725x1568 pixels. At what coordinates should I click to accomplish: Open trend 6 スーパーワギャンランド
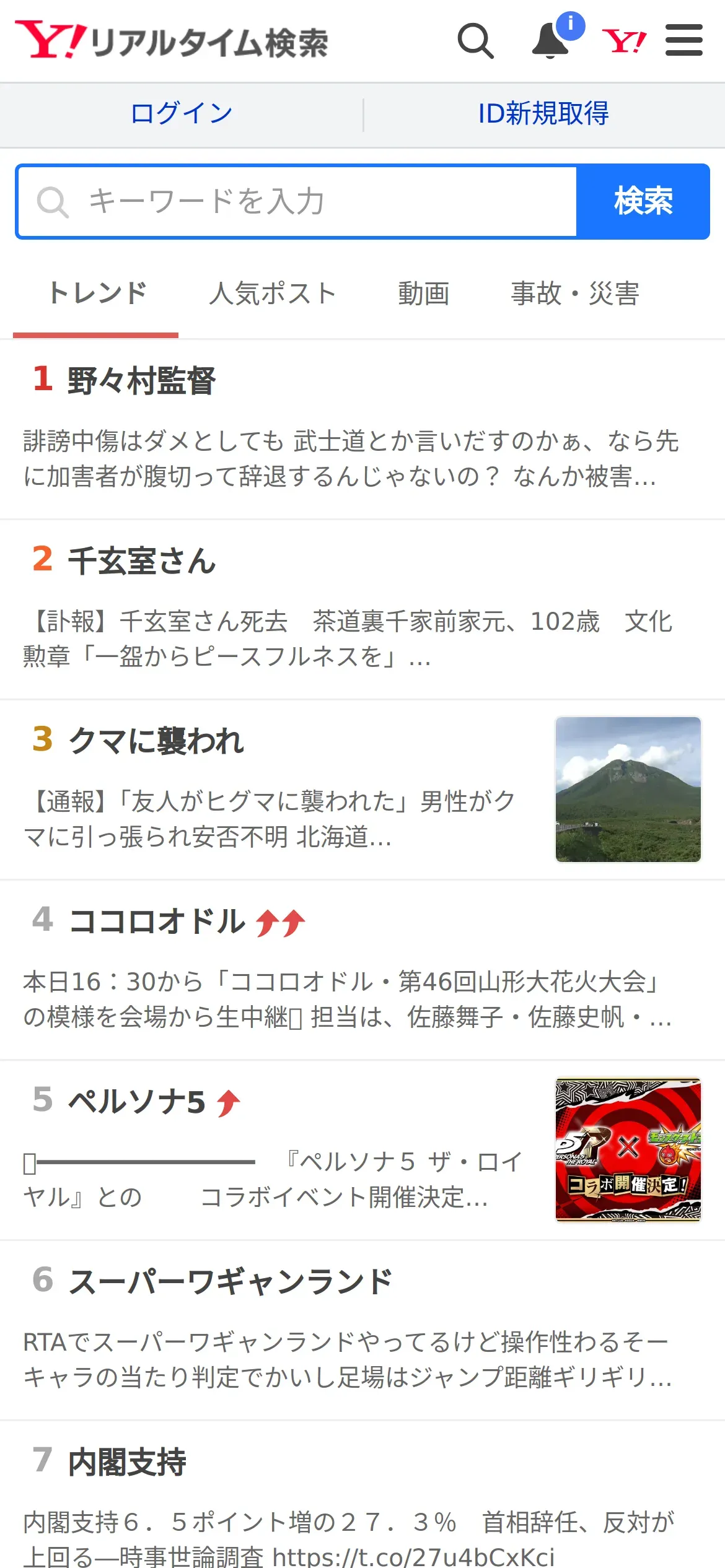coord(362,1330)
